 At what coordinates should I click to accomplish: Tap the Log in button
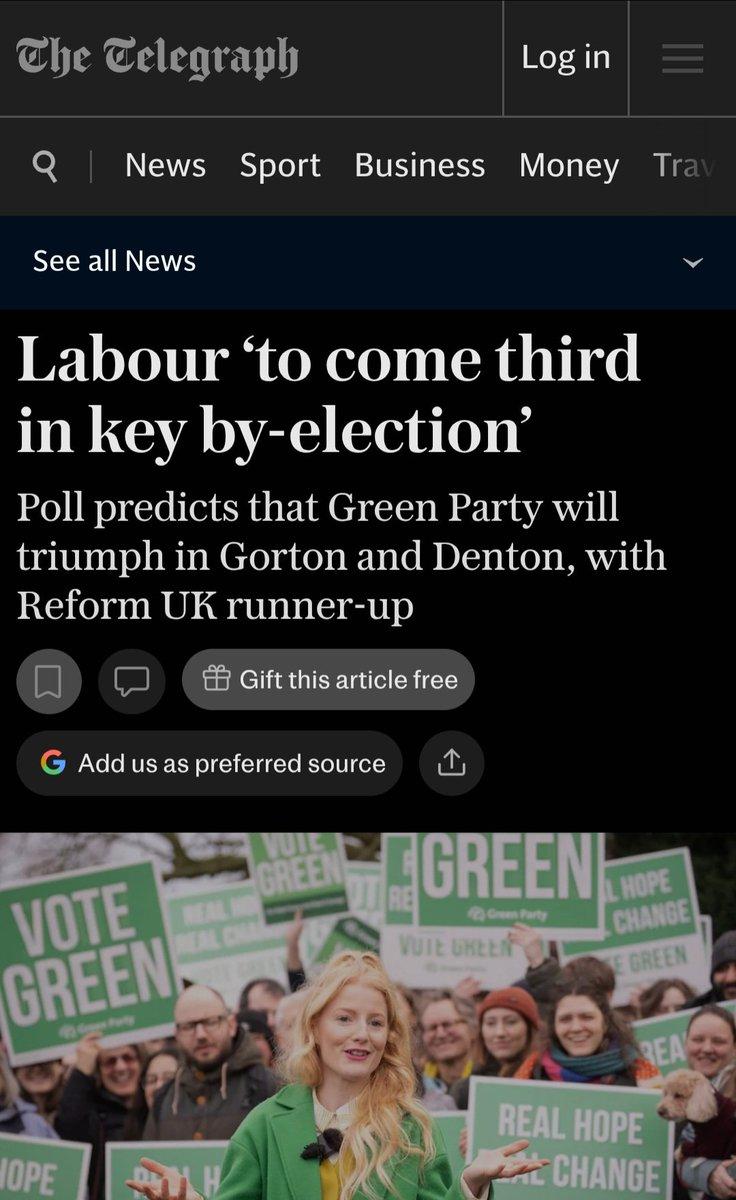[x=565, y=58]
